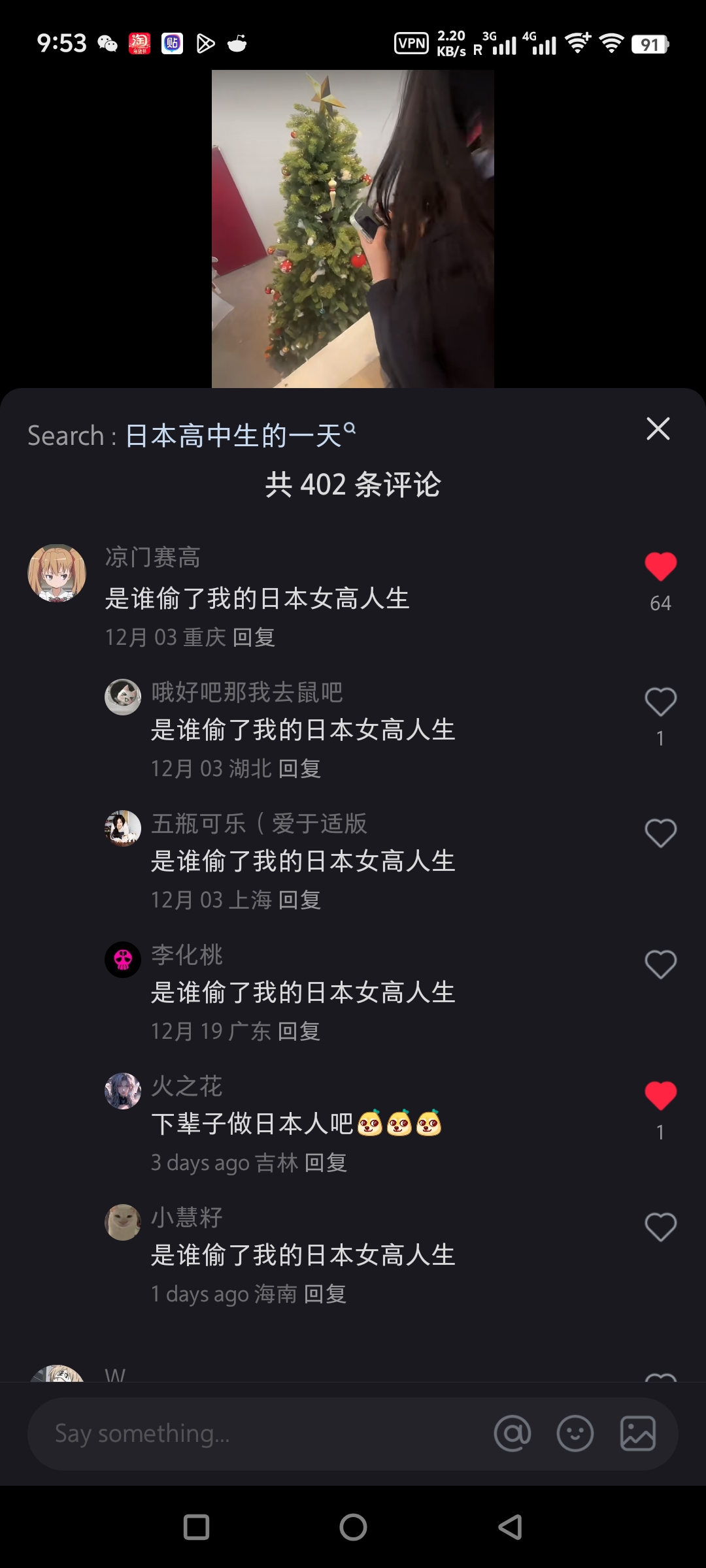This screenshot has height=1568, width=706.
Task: Open the VPN status icon
Action: point(411,42)
